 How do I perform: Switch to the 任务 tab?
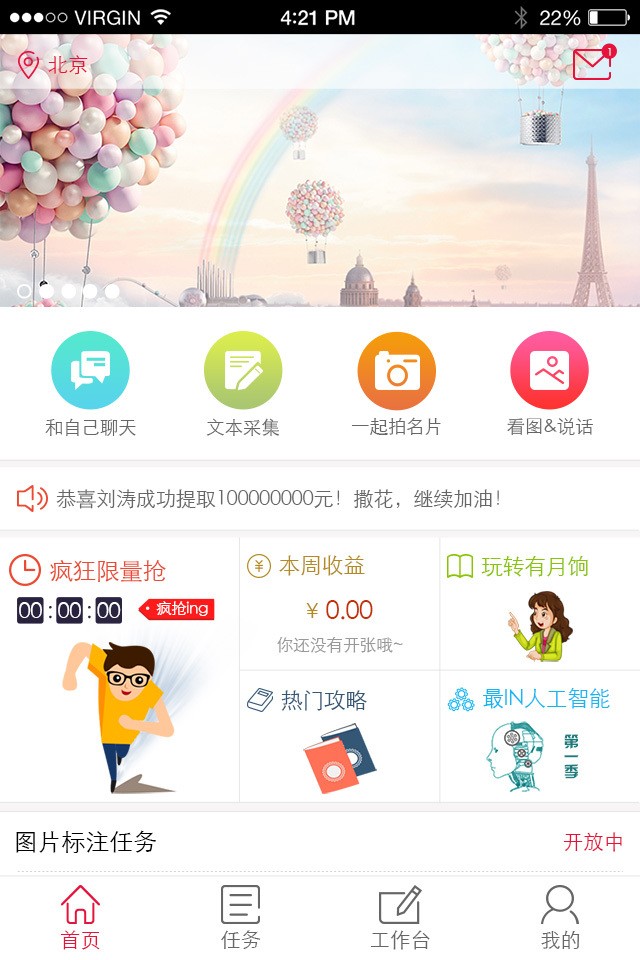coord(240,917)
